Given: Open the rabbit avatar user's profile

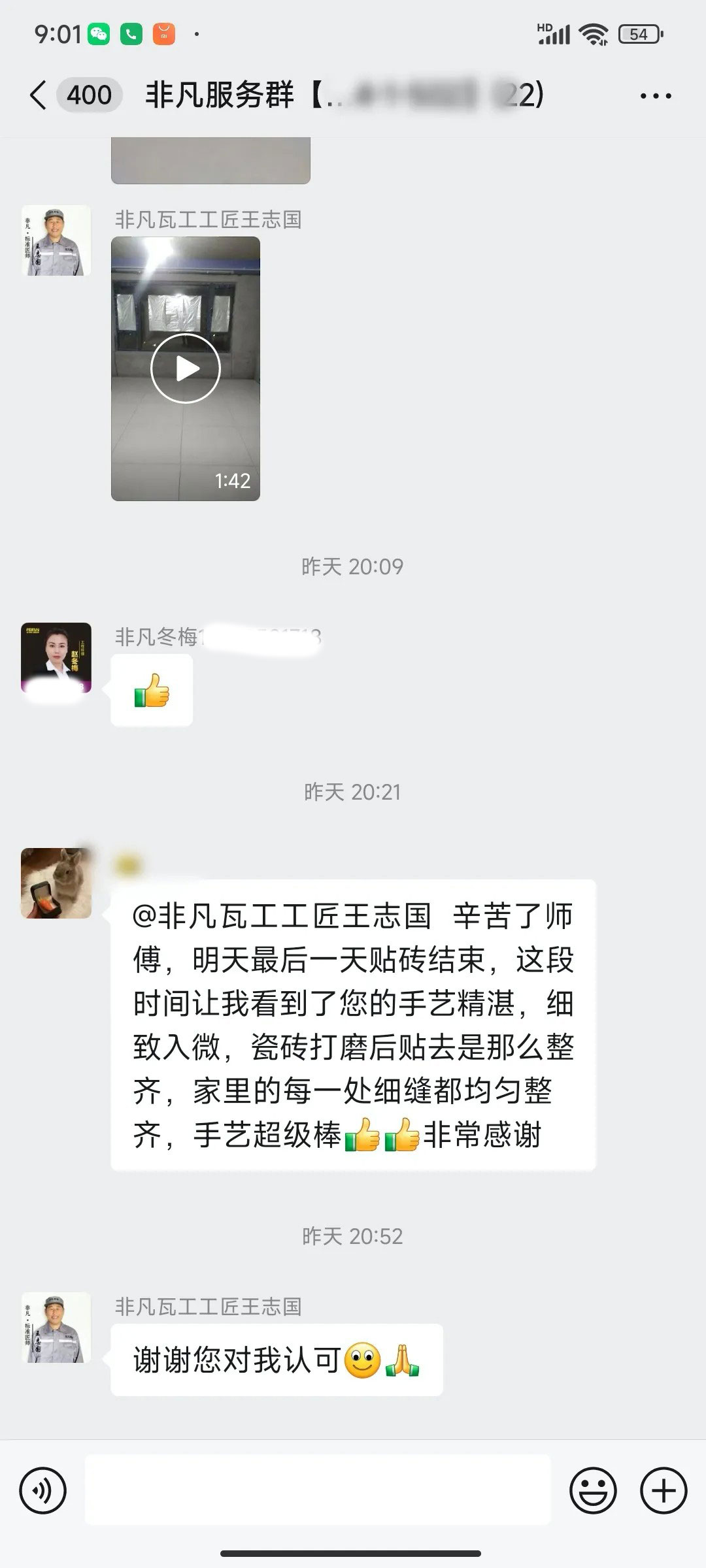Looking at the screenshot, I should [x=56, y=883].
